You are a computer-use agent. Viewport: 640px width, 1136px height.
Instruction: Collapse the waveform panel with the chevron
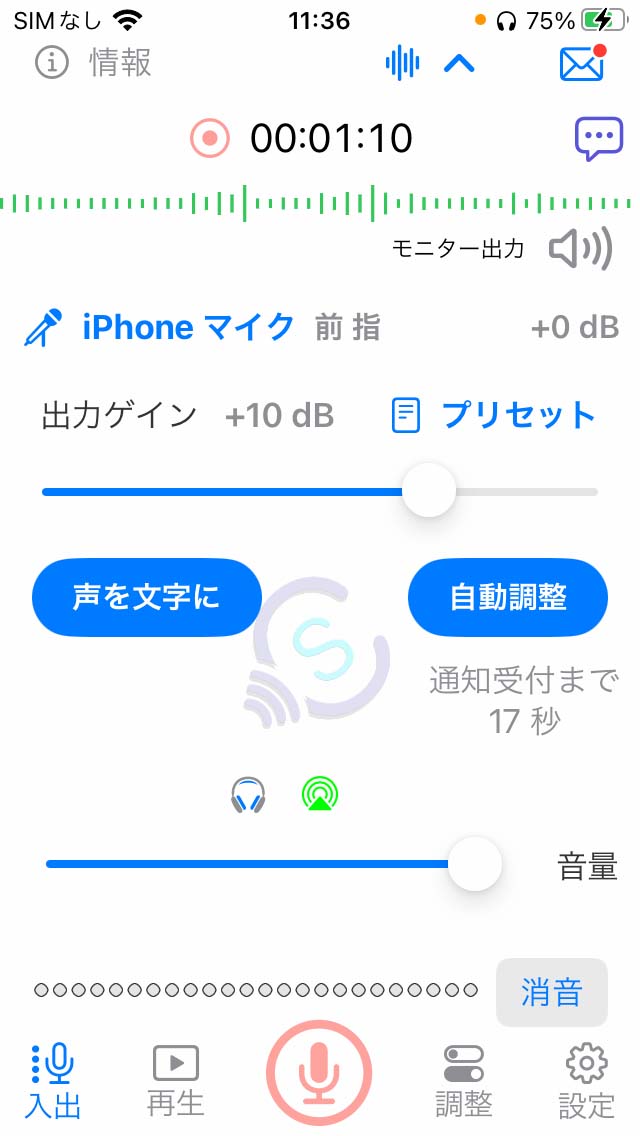[459, 64]
